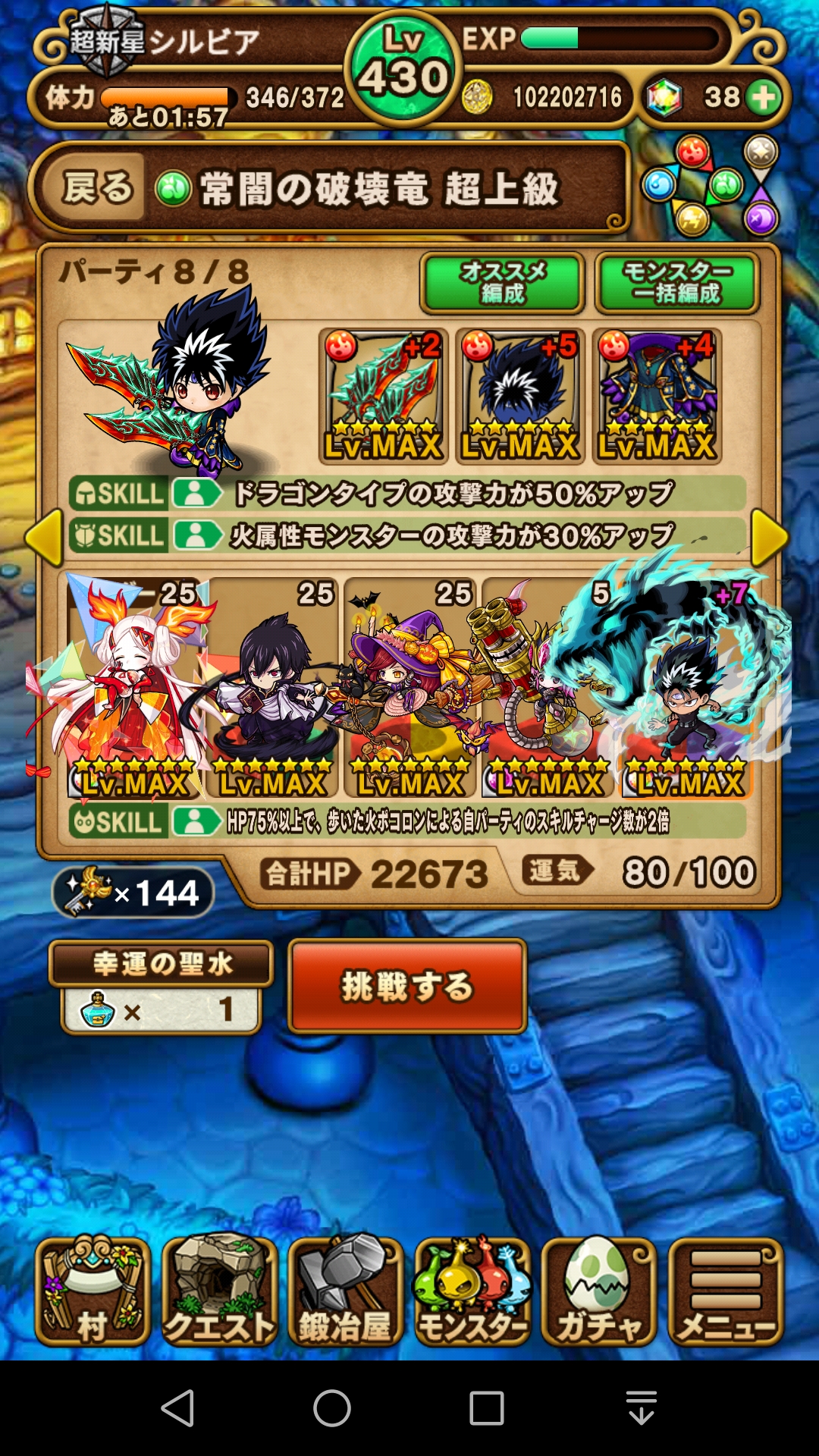Open オススメ編成 recommended formation
This screenshot has width=819, height=1456.
(x=502, y=283)
